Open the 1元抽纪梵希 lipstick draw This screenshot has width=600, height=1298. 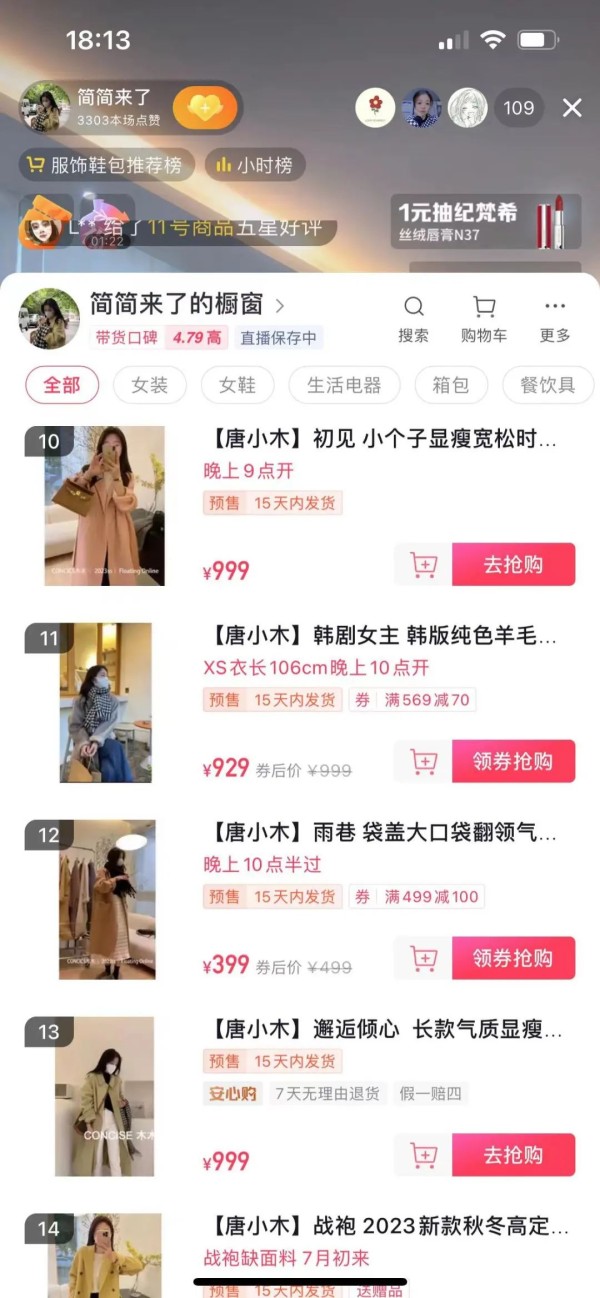point(485,221)
